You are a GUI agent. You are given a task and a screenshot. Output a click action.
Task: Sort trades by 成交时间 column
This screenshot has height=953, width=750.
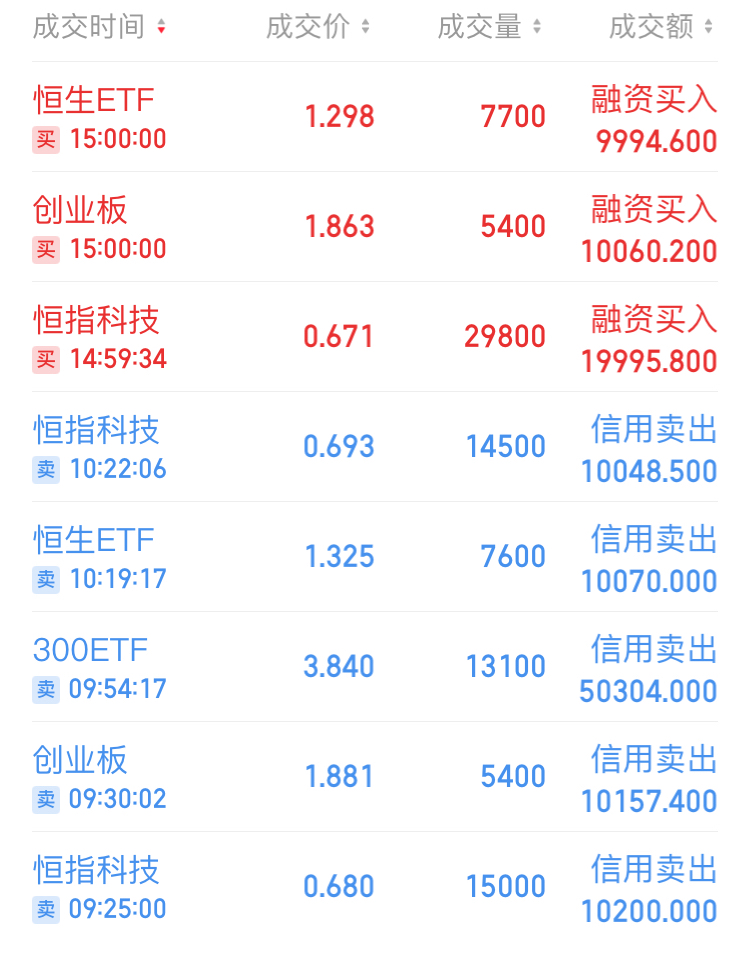99,27
